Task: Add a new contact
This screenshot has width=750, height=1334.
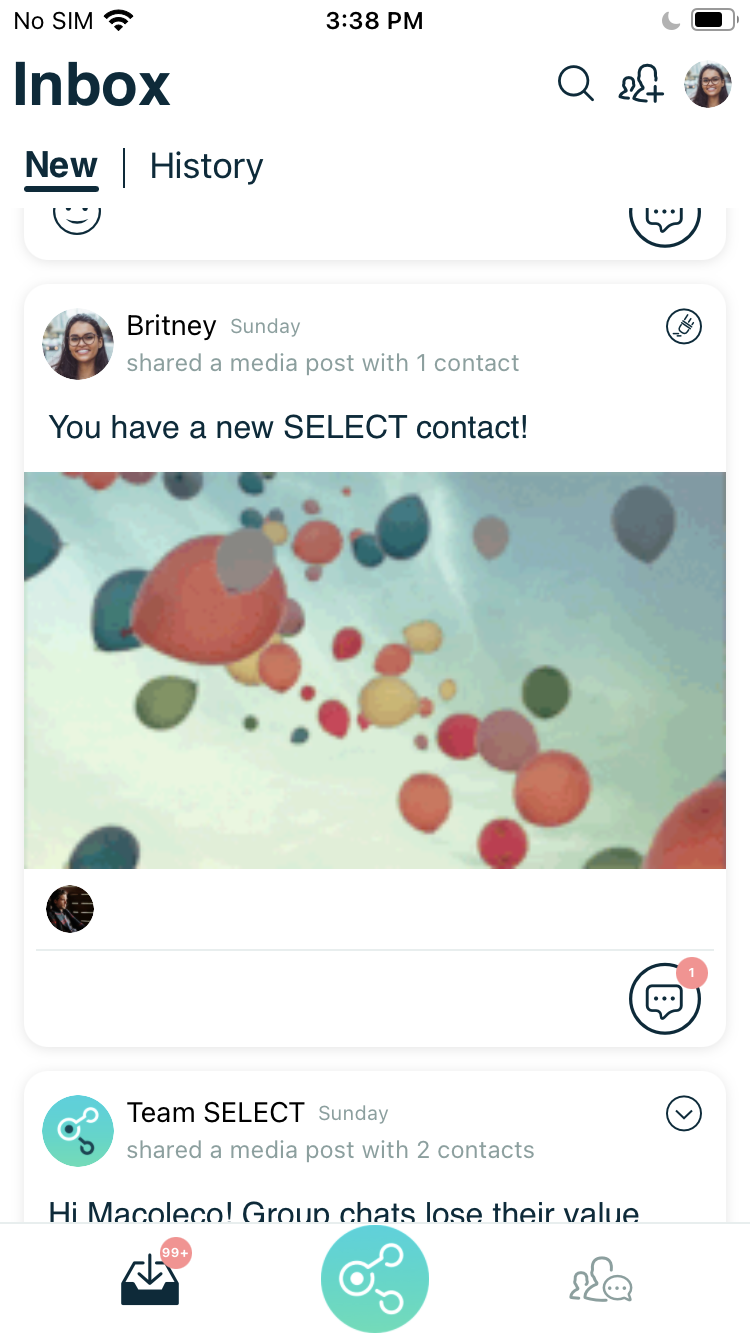Action: pos(640,84)
